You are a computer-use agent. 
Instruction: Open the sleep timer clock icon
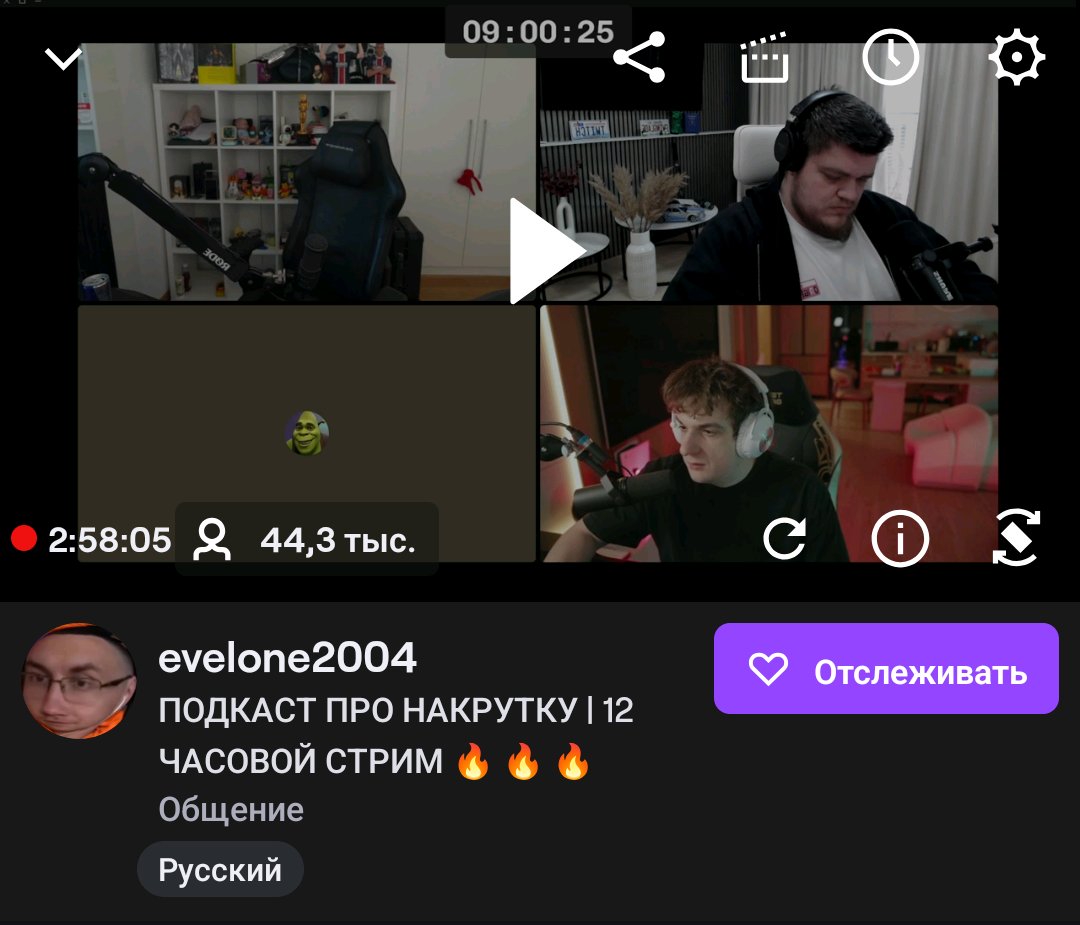tap(890, 58)
